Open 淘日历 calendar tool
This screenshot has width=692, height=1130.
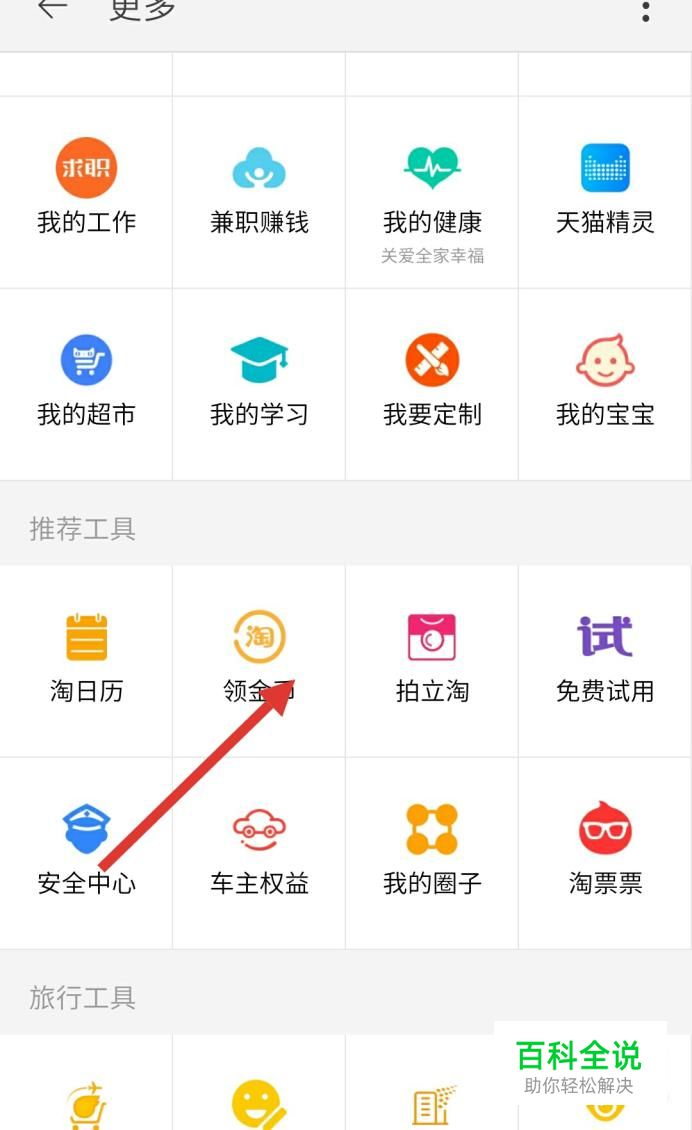point(86,661)
